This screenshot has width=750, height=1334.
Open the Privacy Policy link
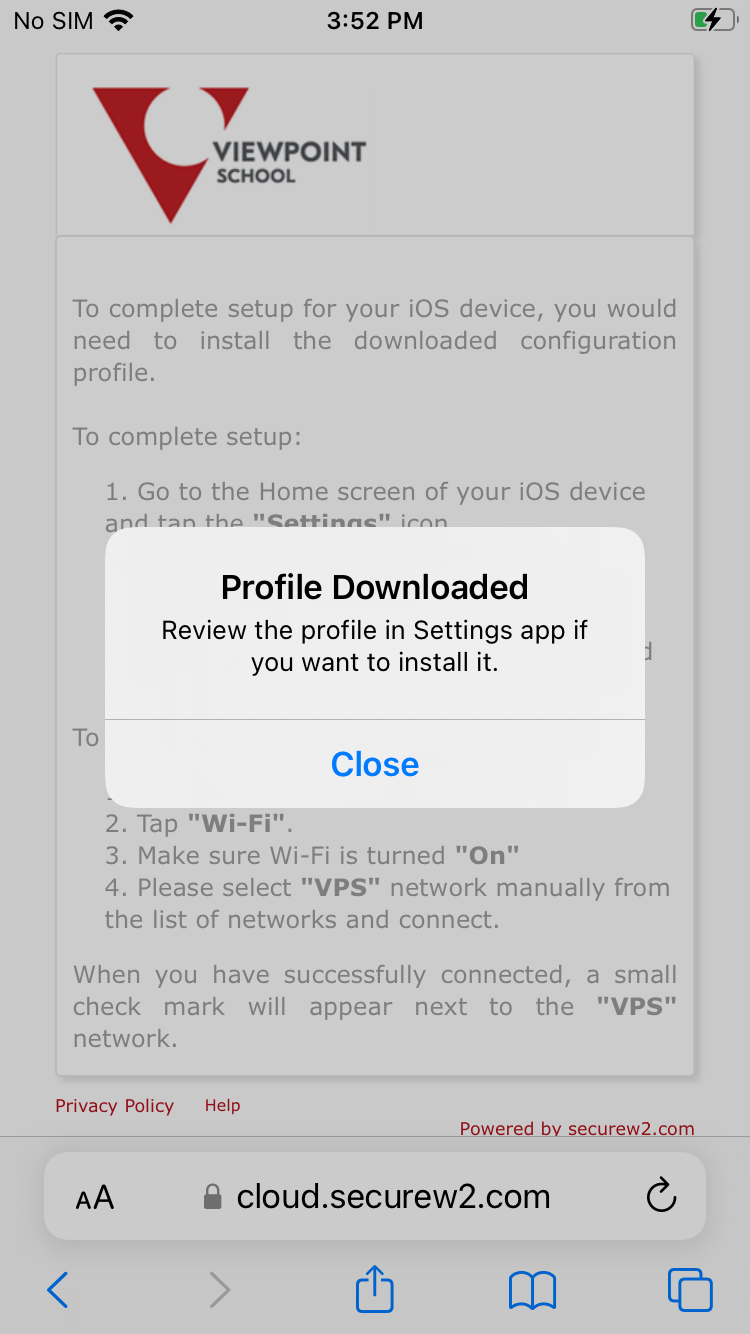(x=114, y=1106)
